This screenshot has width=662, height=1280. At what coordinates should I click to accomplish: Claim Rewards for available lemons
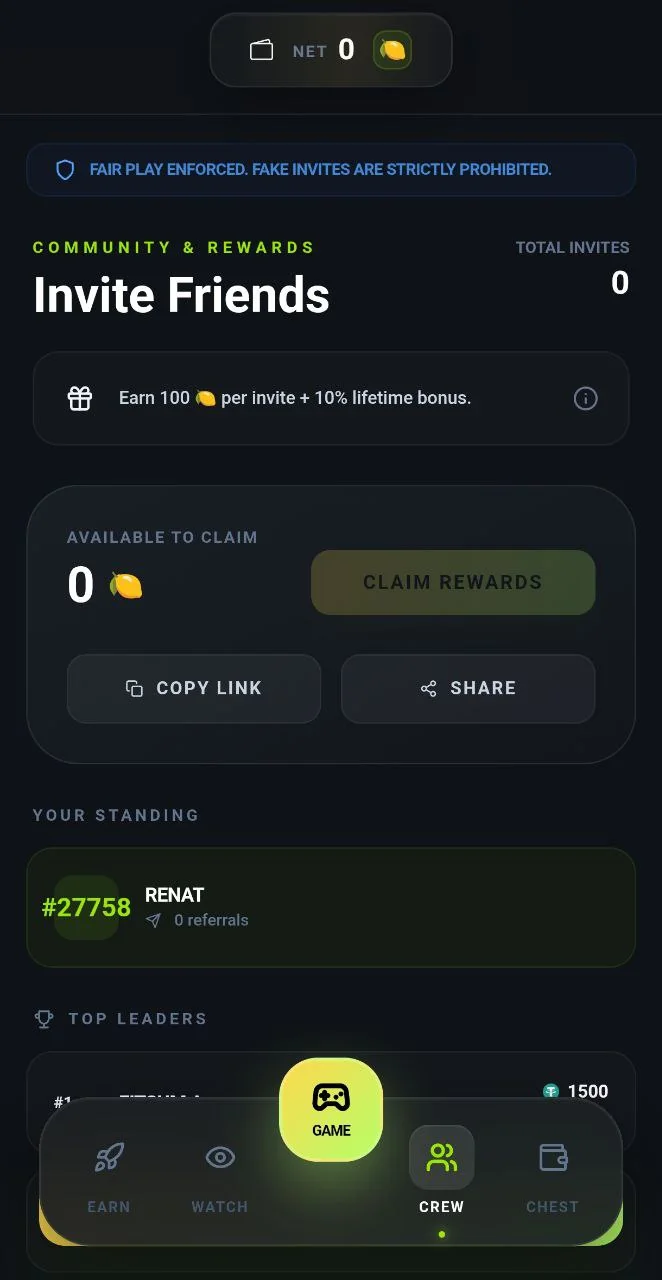[453, 582]
